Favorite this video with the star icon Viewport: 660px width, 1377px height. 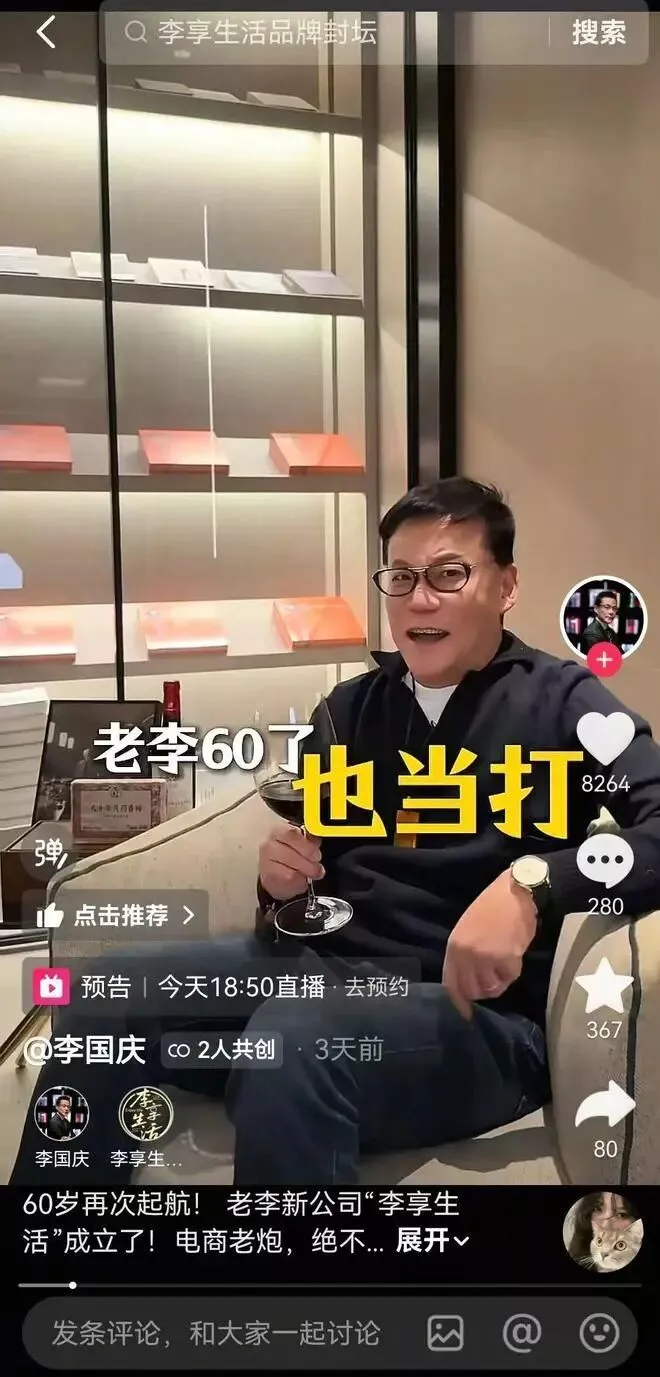tap(604, 986)
